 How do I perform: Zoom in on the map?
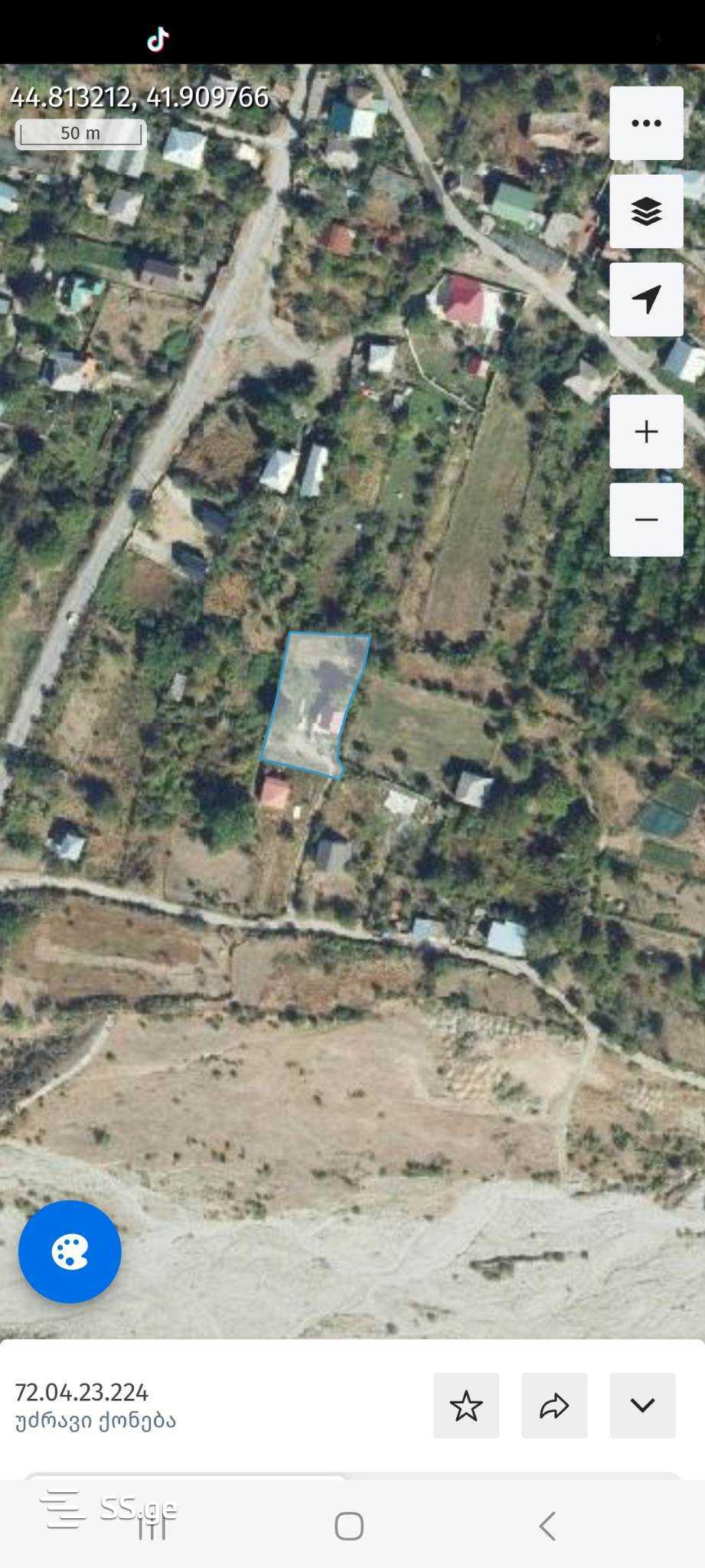point(646,432)
